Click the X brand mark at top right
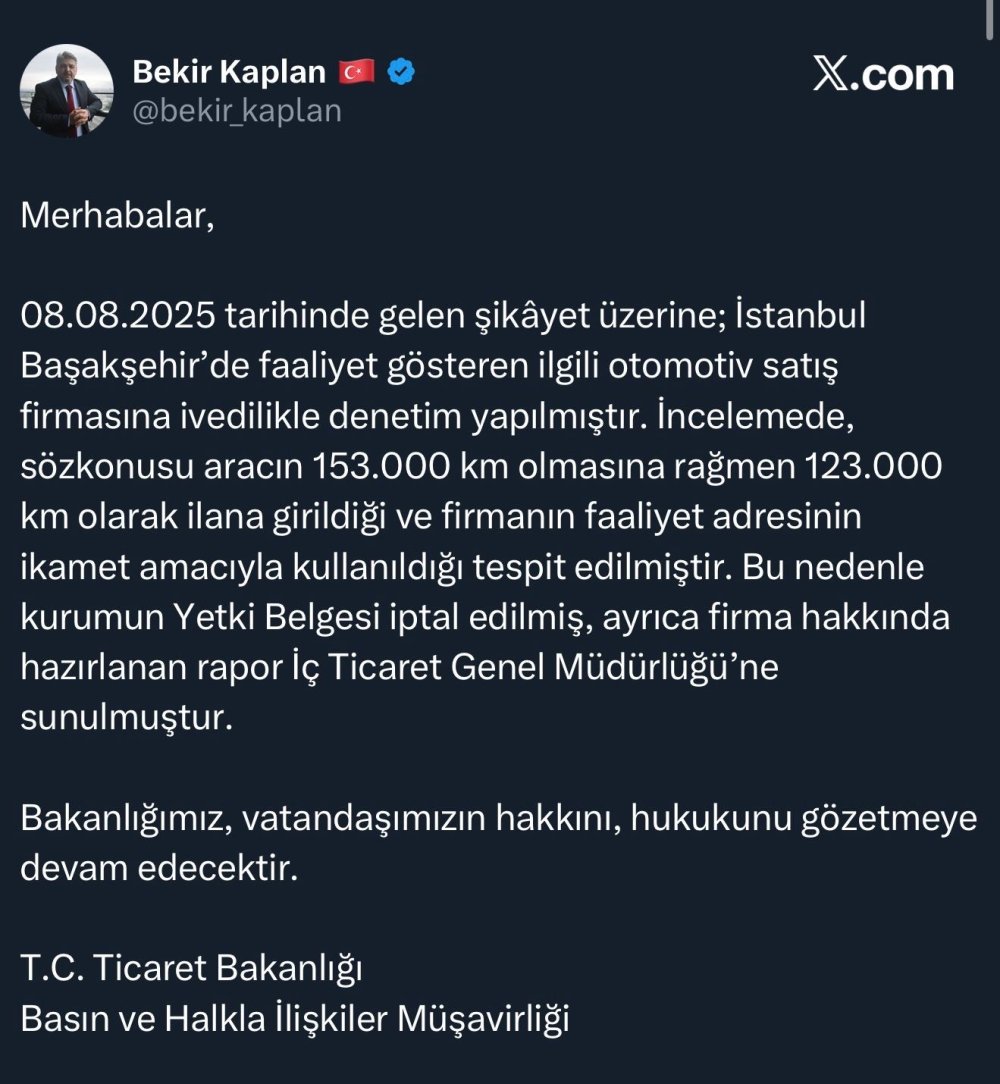The height and width of the screenshot is (1084, 1000). tap(831, 72)
